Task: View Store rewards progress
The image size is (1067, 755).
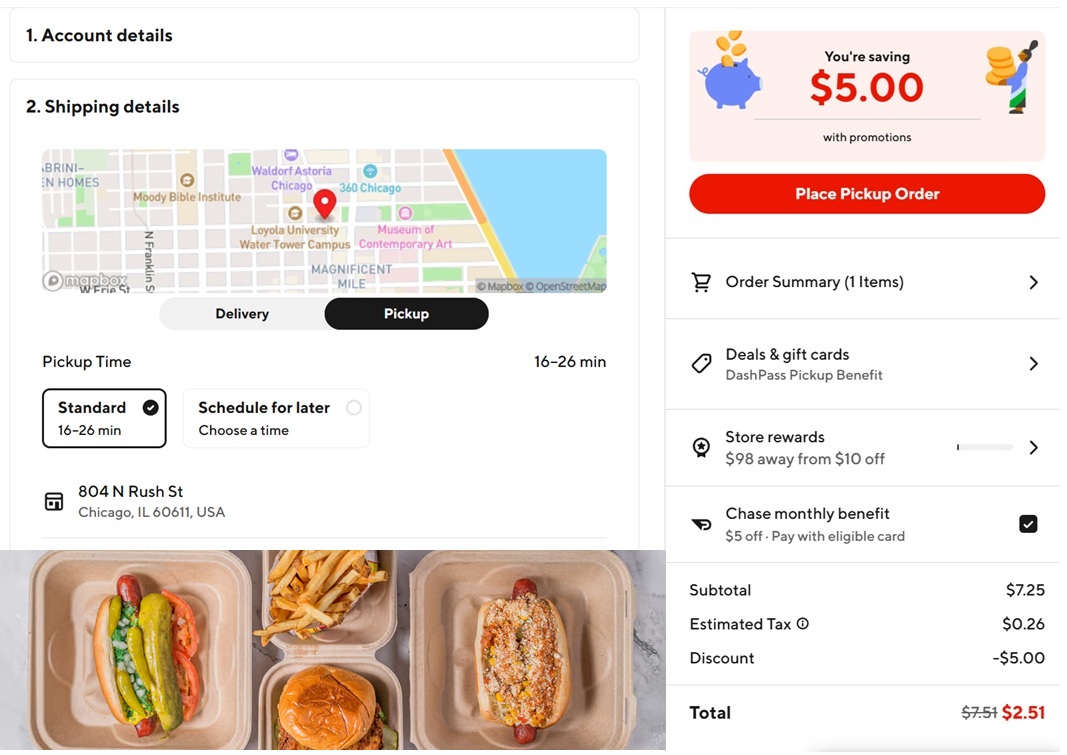Action: pos(866,447)
